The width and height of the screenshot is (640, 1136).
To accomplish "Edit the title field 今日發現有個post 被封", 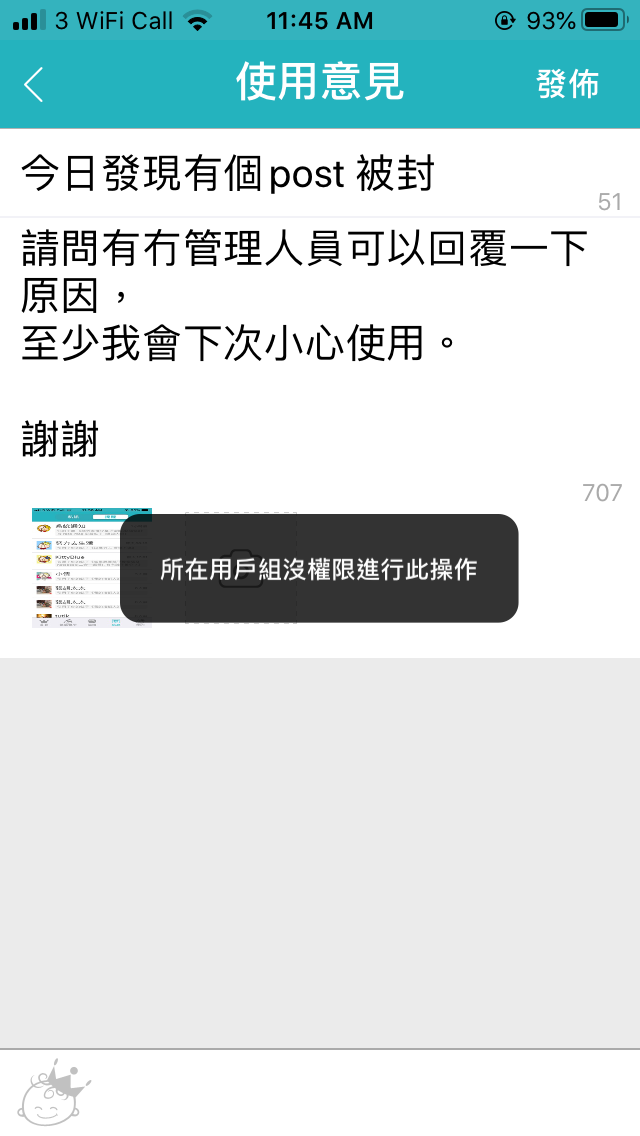I will pyautogui.click(x=320, y=174).
